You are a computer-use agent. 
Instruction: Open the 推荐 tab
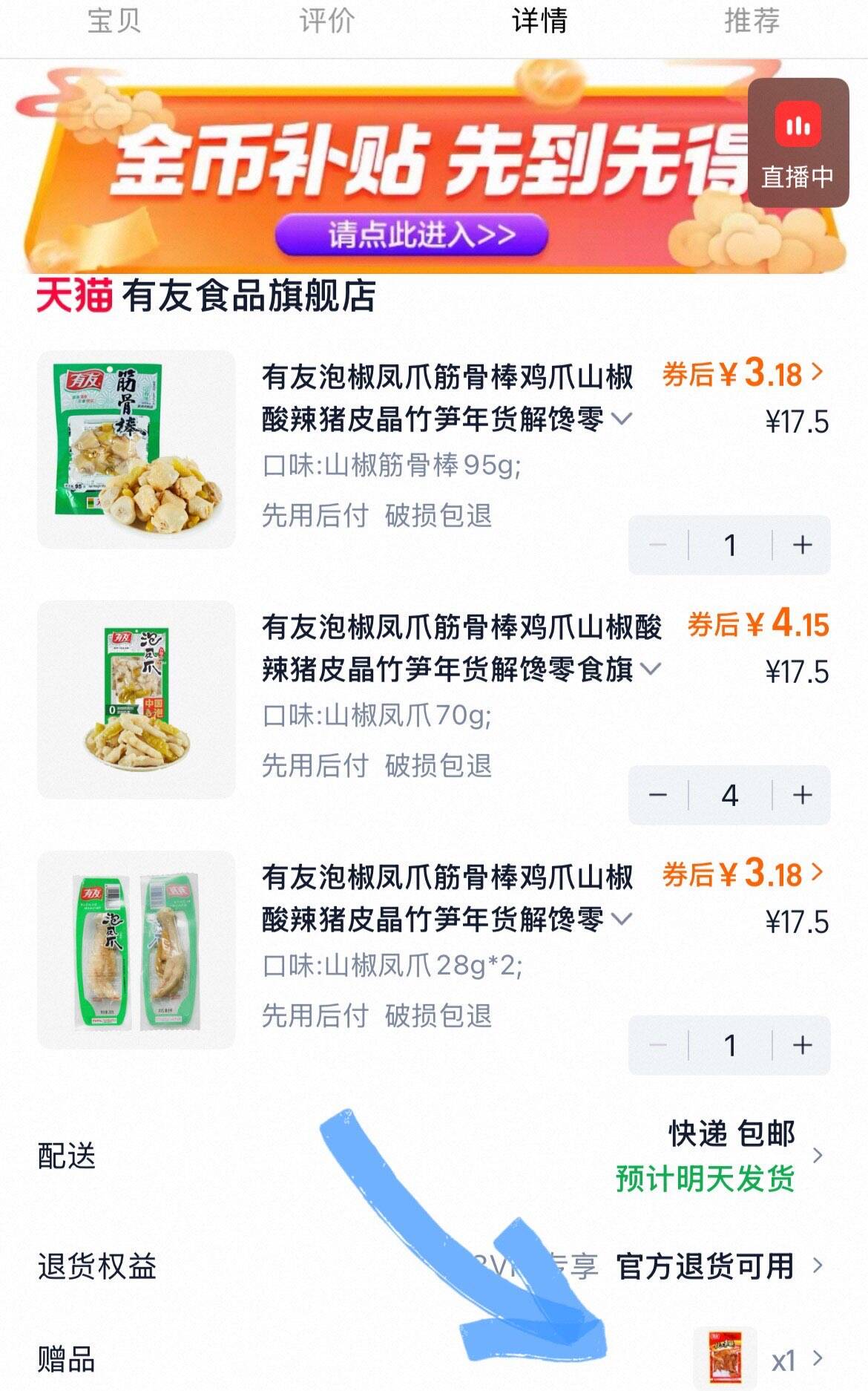pos(752,21)
